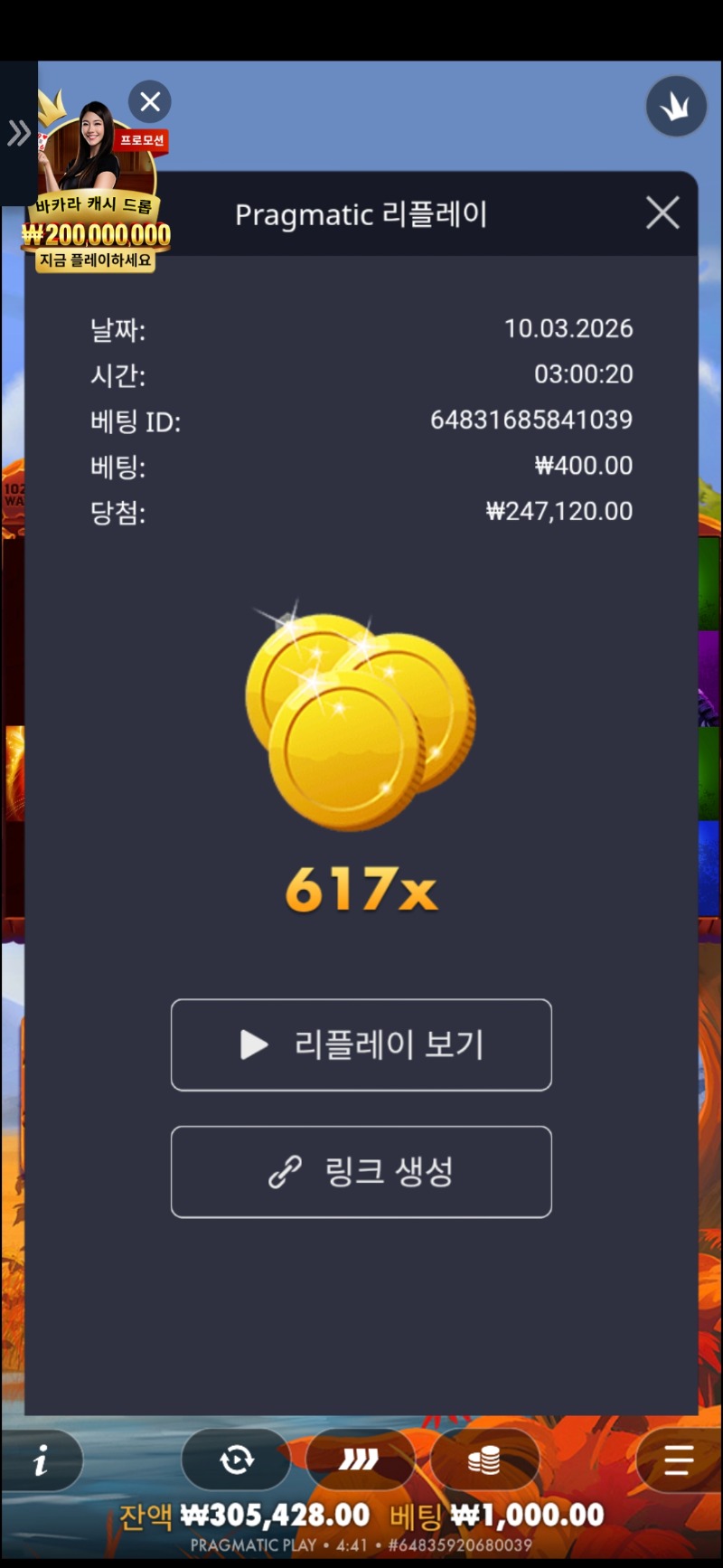Open the hamburger menu
Screen dimensions: 723x1568
pos(678,1459)
